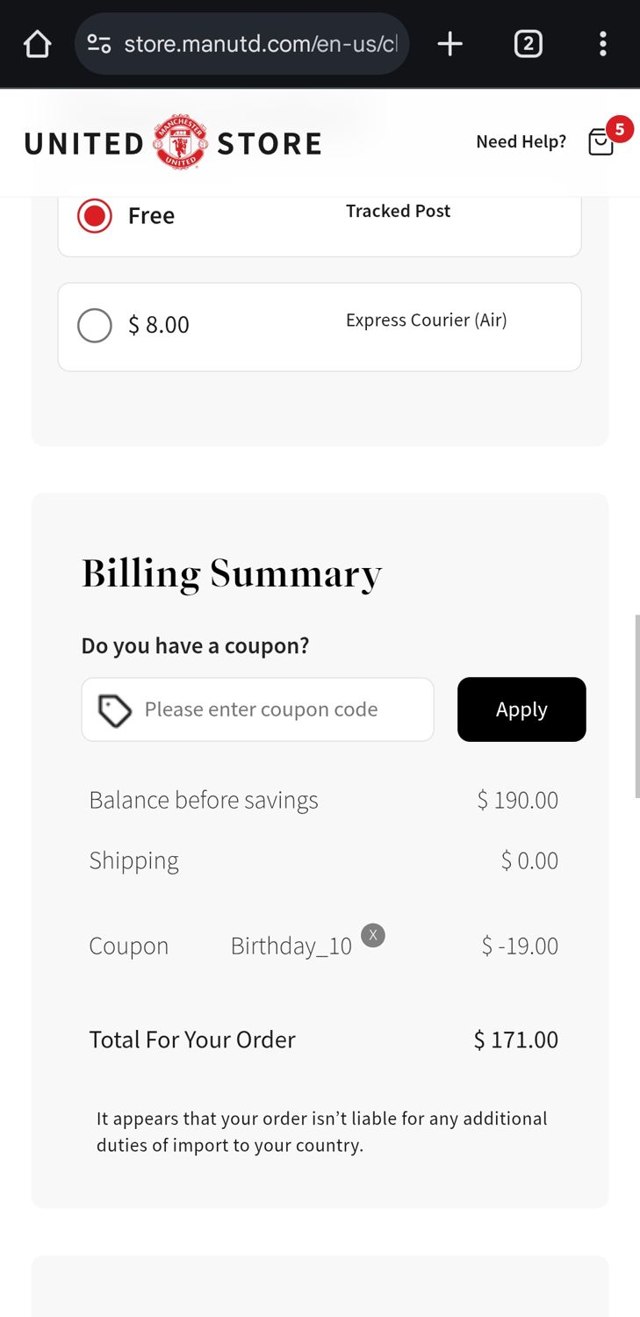This screenshot has height=1317, width=640.
Task: View the open tabs switcher
Action: (528, 44)
